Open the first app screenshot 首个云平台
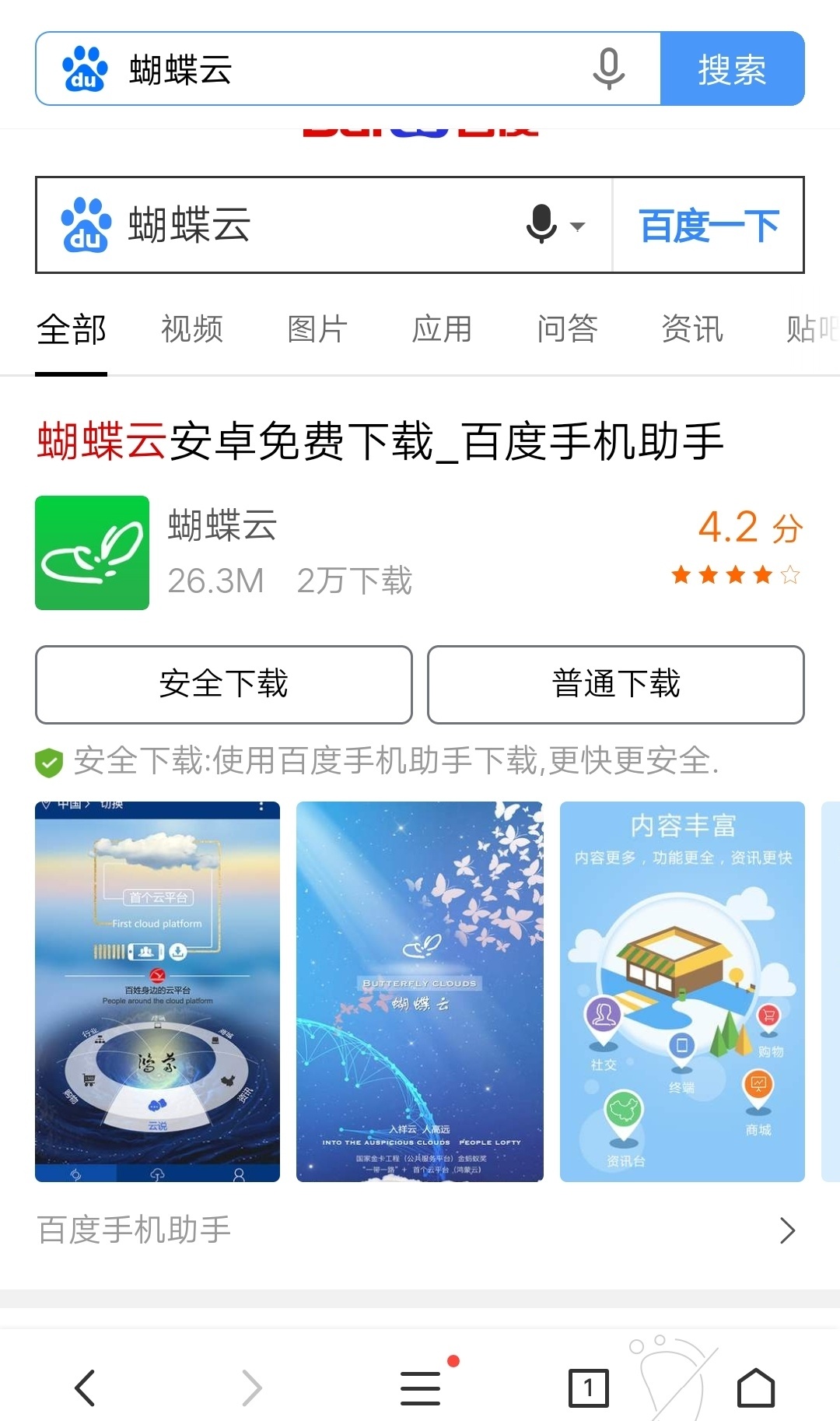840x1421 pixels. click(157, 991)
